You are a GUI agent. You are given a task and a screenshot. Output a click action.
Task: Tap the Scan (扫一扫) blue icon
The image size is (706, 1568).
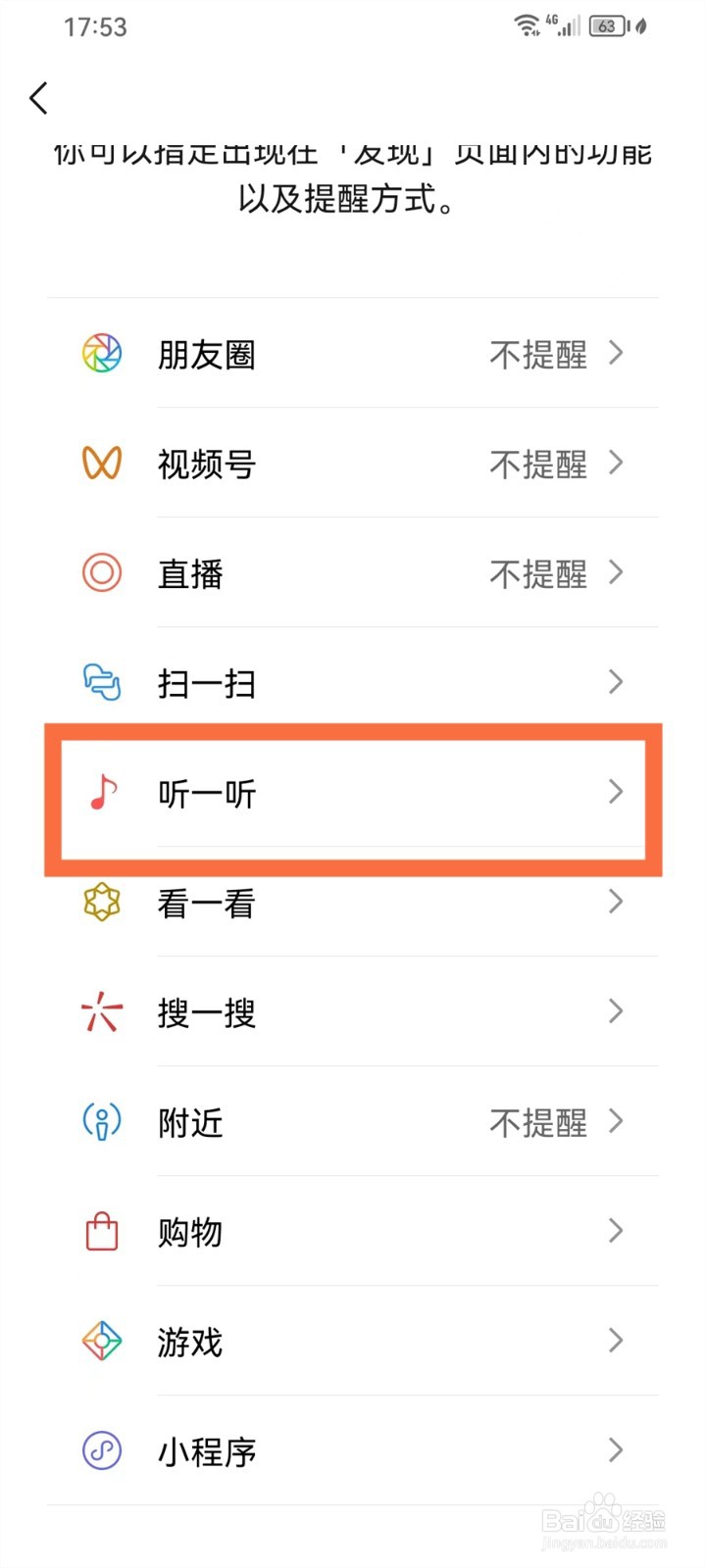tap(101, 683)
